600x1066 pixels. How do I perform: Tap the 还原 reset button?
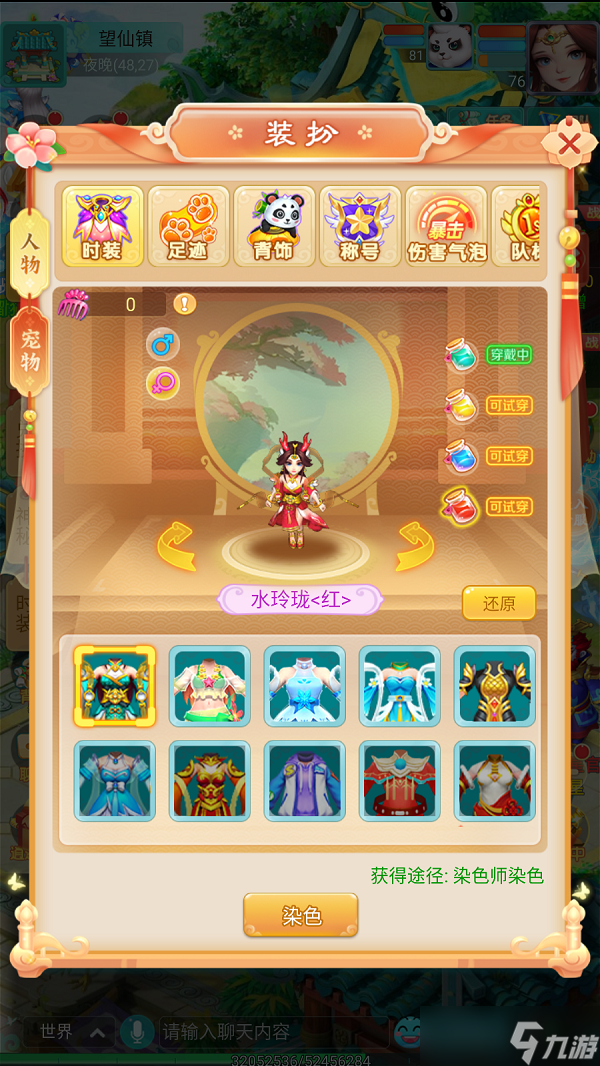498,603
